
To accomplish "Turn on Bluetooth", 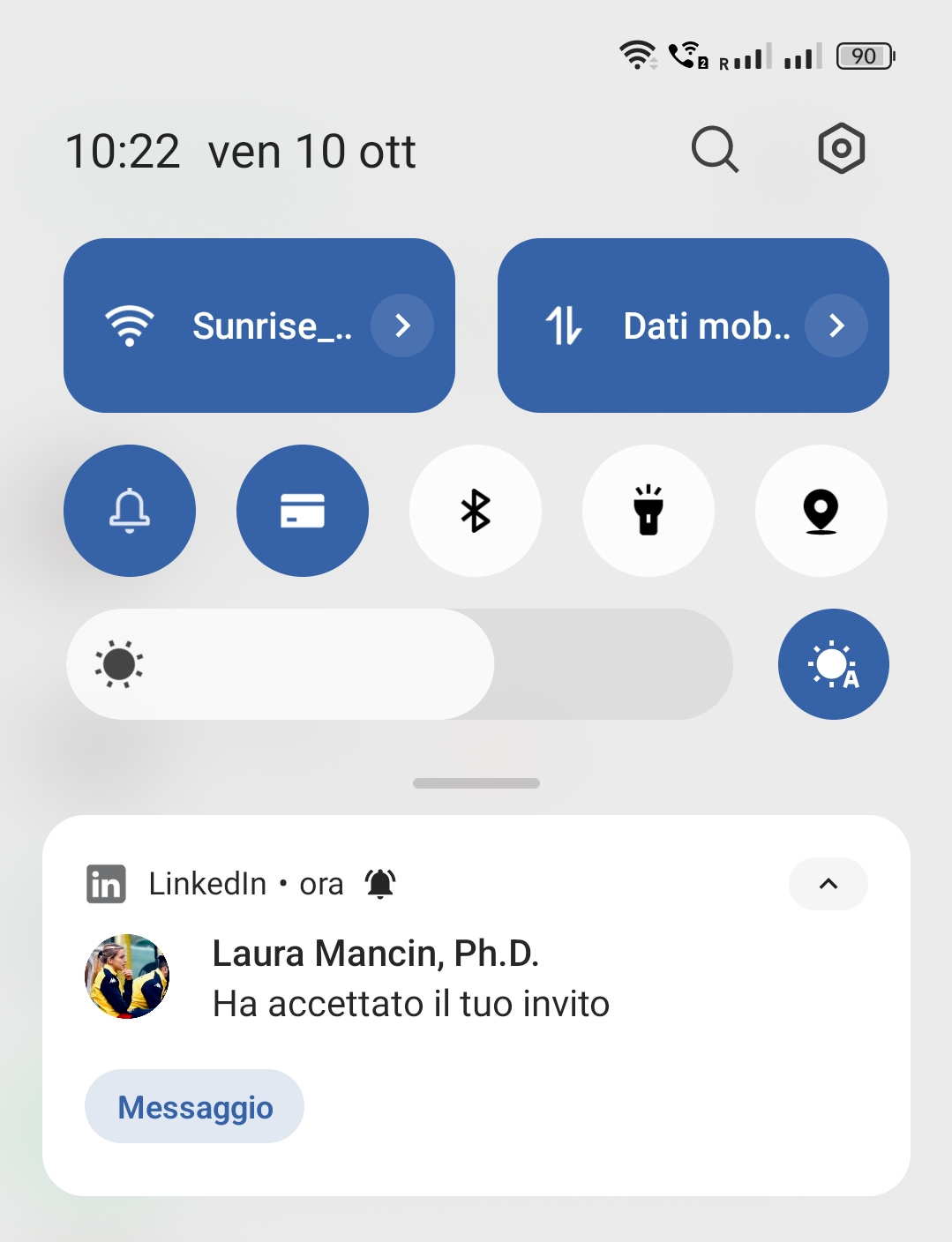I will click(x=476, y=511).
